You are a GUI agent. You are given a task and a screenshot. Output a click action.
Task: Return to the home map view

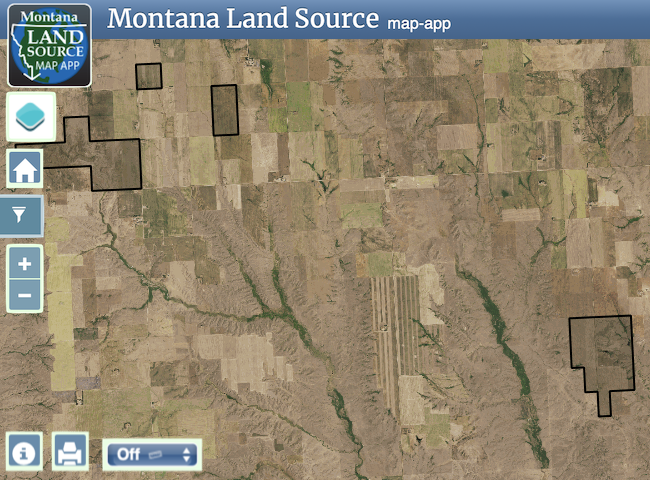(x=25, y=168)
